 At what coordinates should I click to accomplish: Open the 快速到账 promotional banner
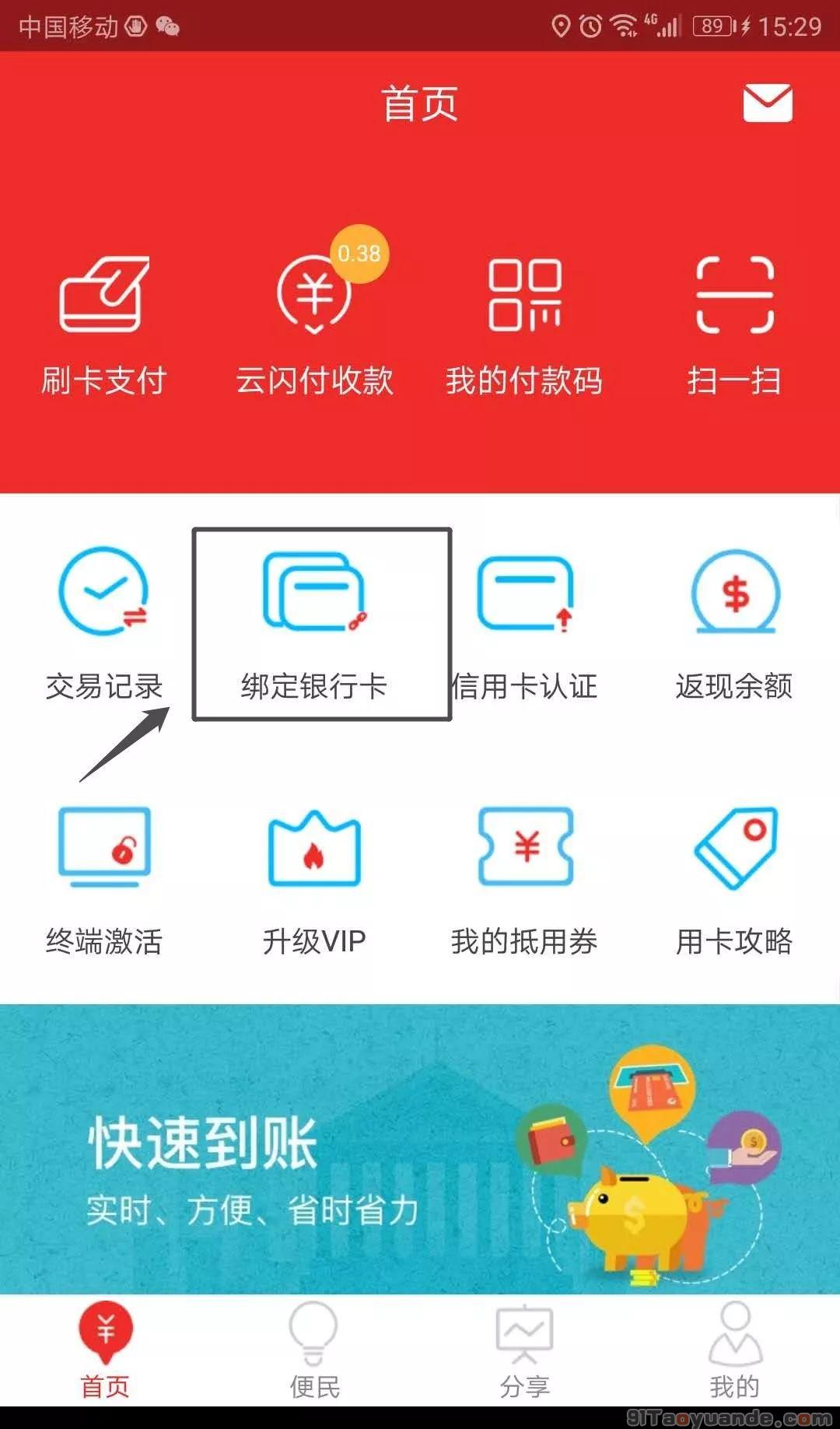420,1149
